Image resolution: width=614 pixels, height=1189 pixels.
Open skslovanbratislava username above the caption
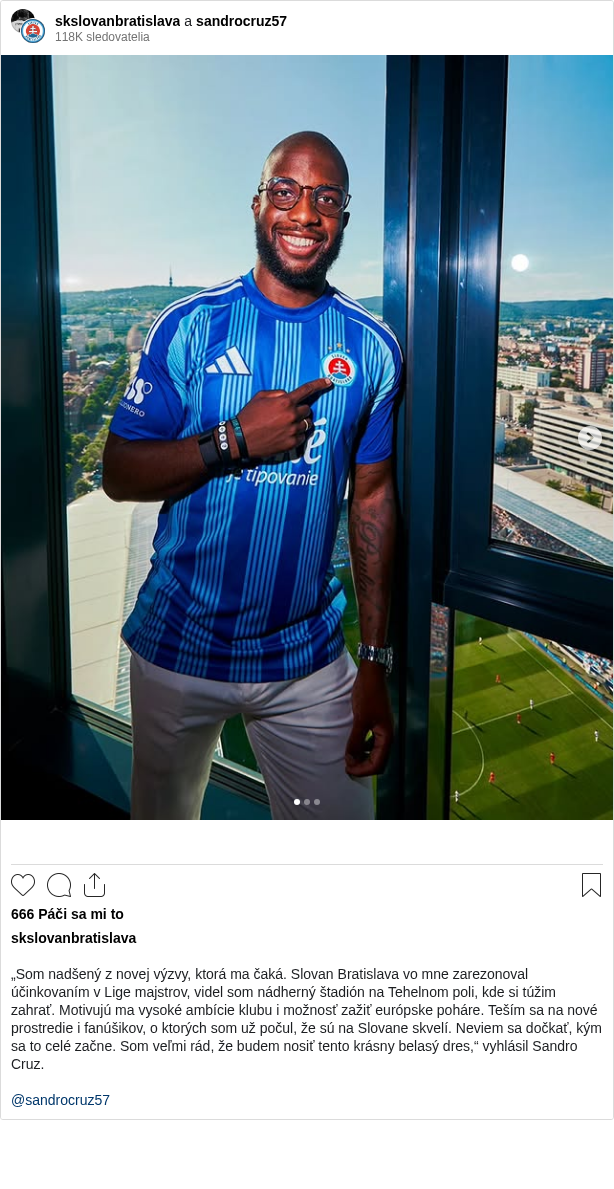73,938
